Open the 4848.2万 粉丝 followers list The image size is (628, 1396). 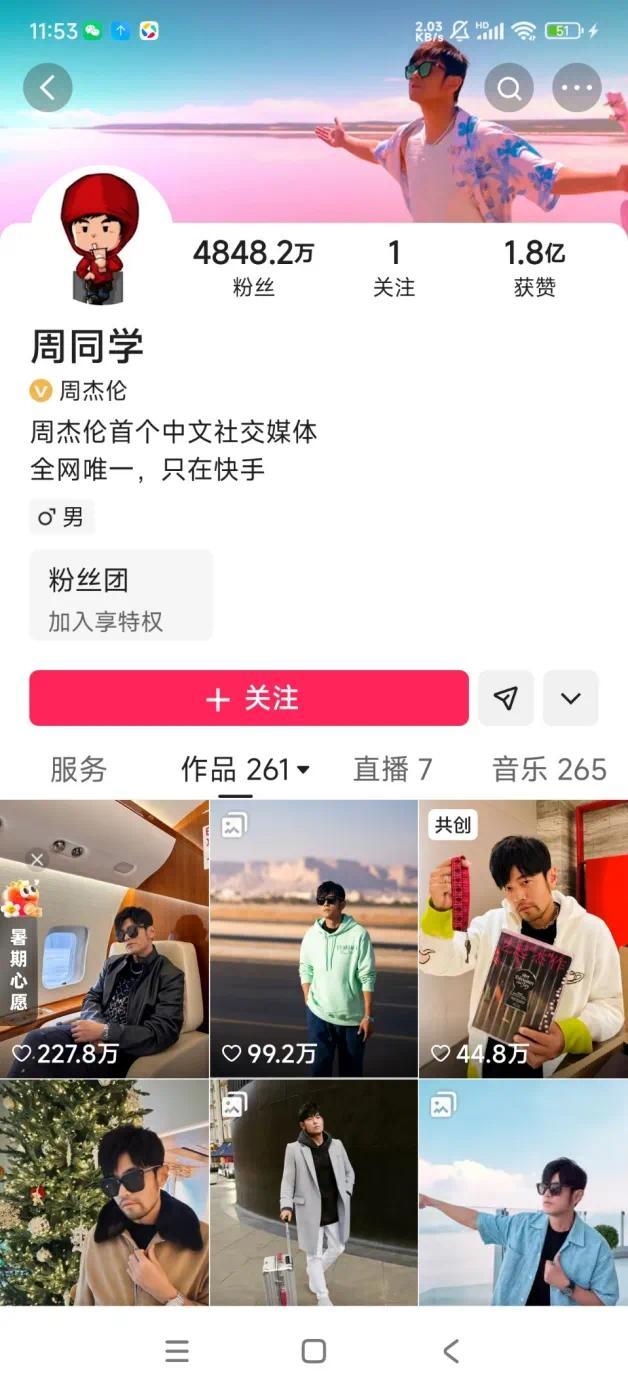[x=253, y=268]
